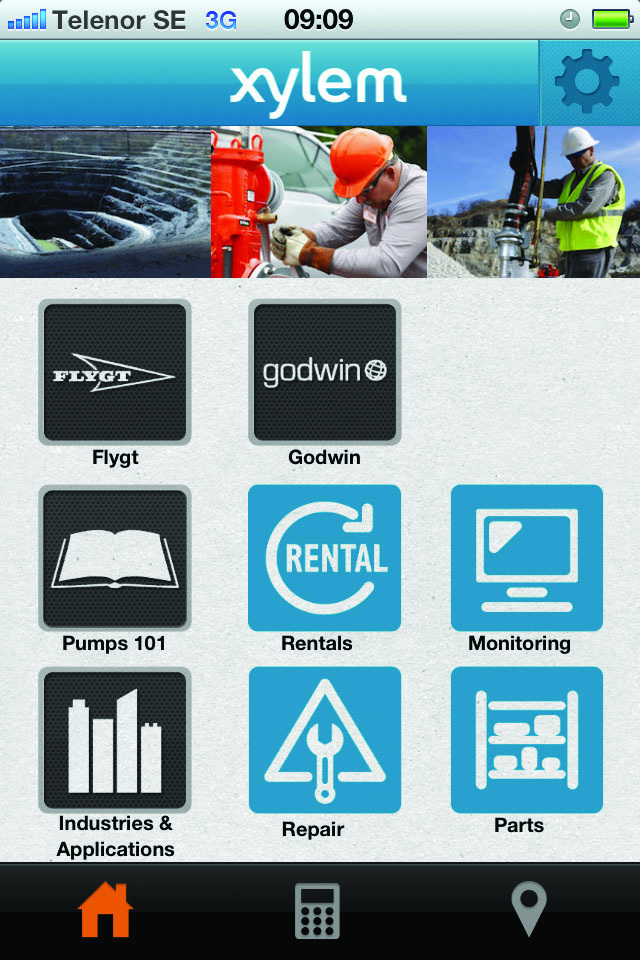Open the Godwin brand tile
640x960 pixels.
point(324,372)
